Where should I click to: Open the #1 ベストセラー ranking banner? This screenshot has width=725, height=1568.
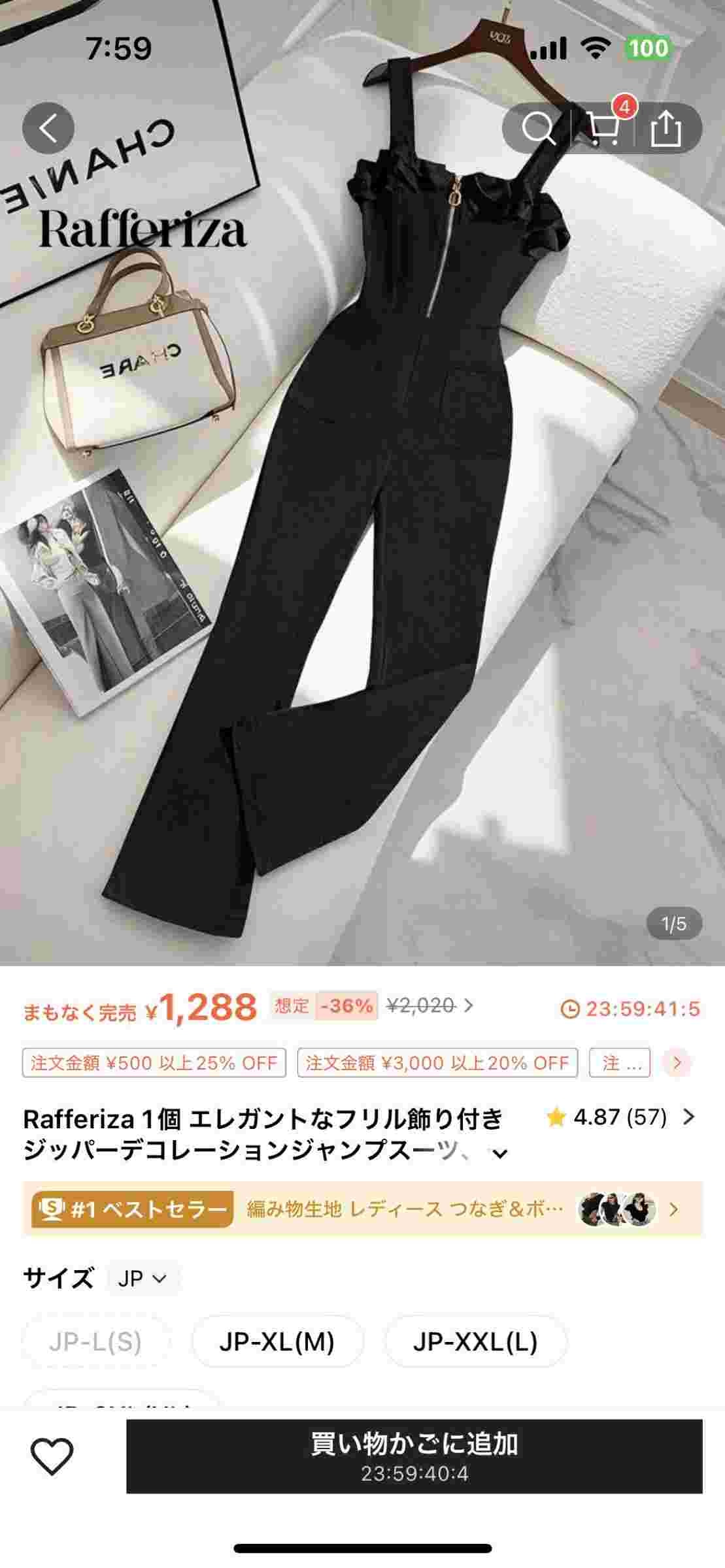[362, 1209]
